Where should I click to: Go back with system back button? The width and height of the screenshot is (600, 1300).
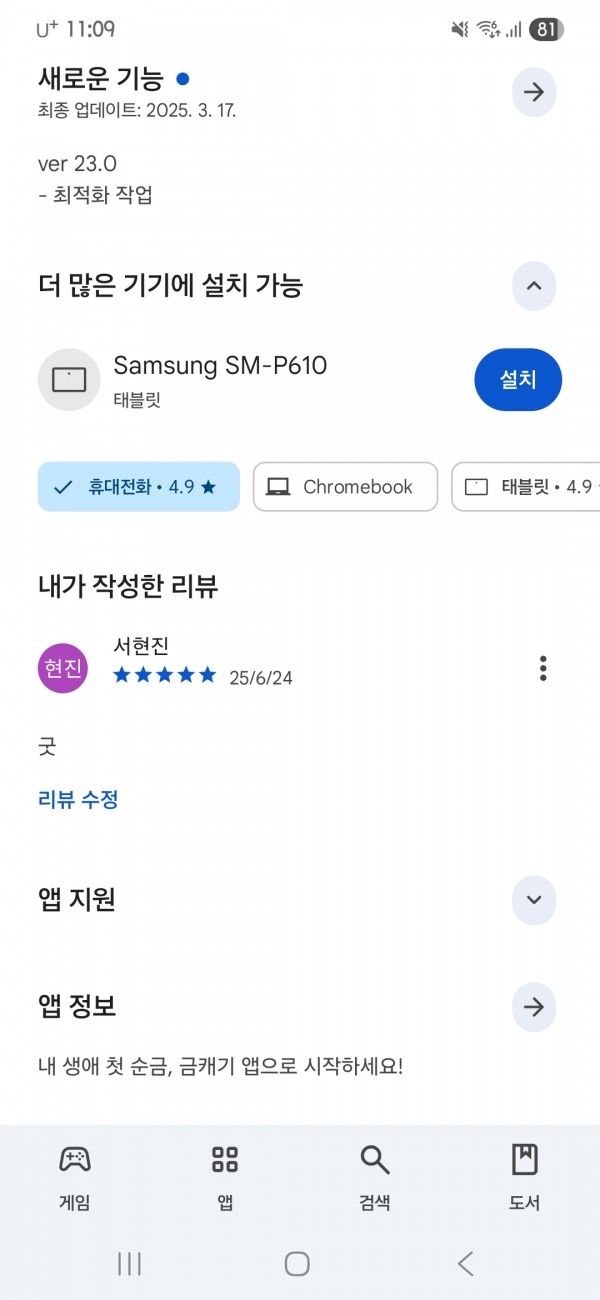465,1264
